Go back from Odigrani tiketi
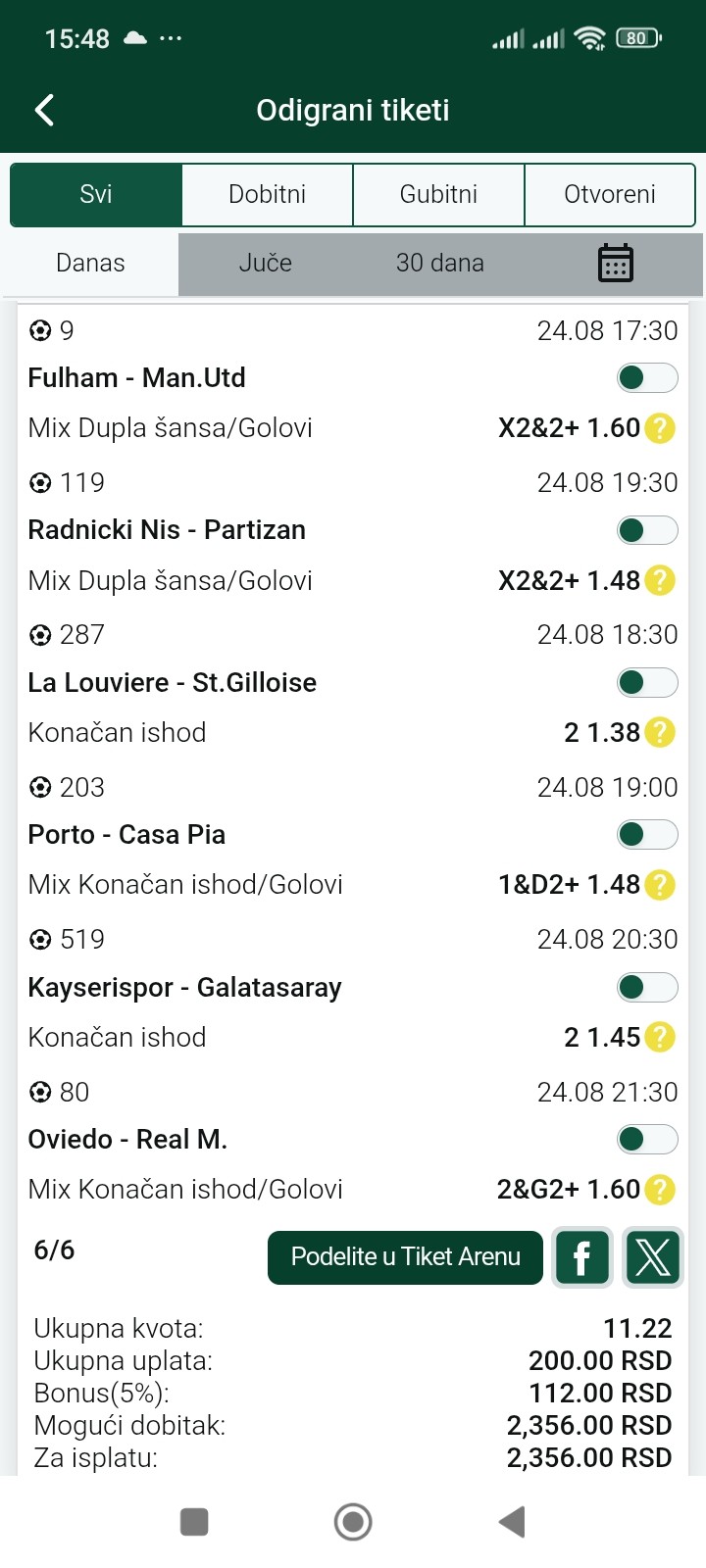 (x=44, y=110)
